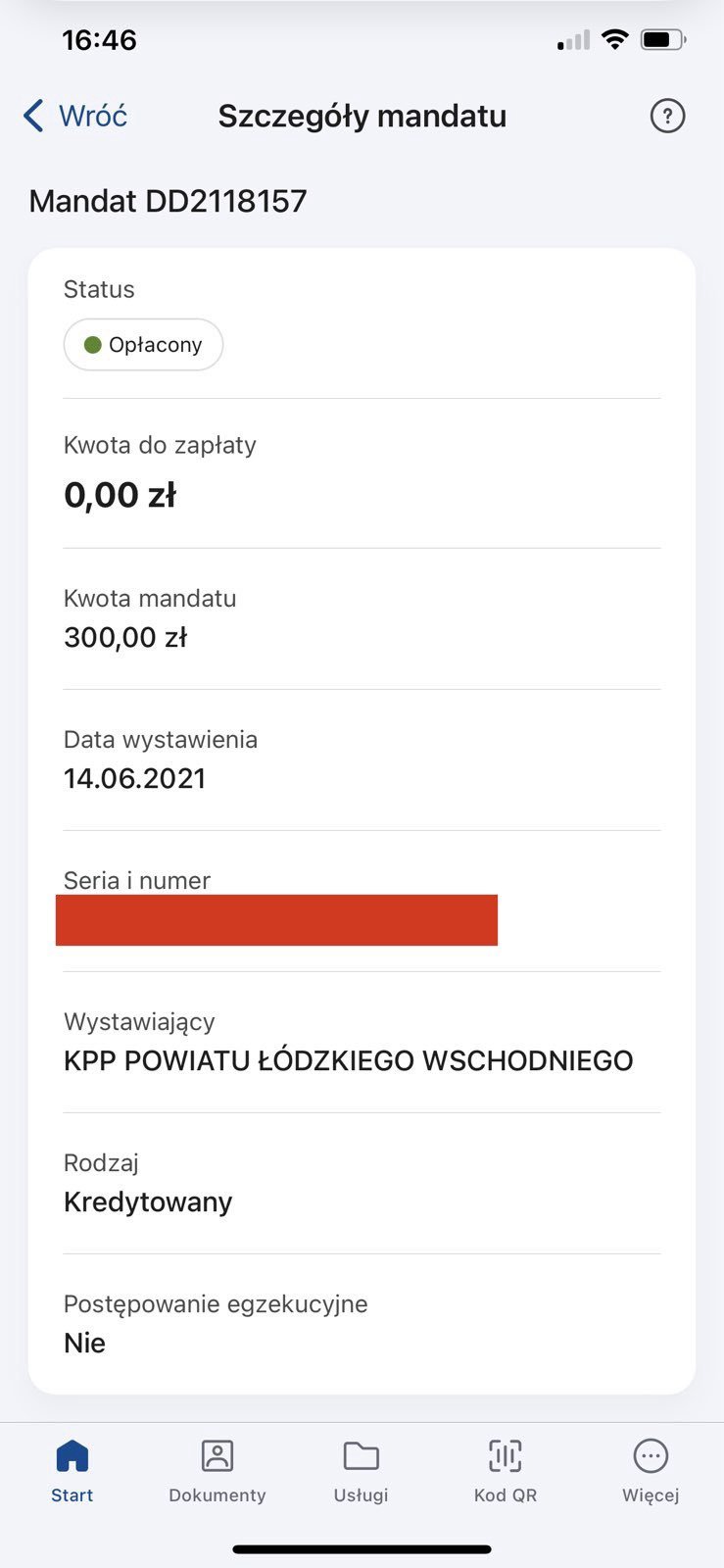Open the Kod QR tab

pyautogui.click(x=506, y=1471)
